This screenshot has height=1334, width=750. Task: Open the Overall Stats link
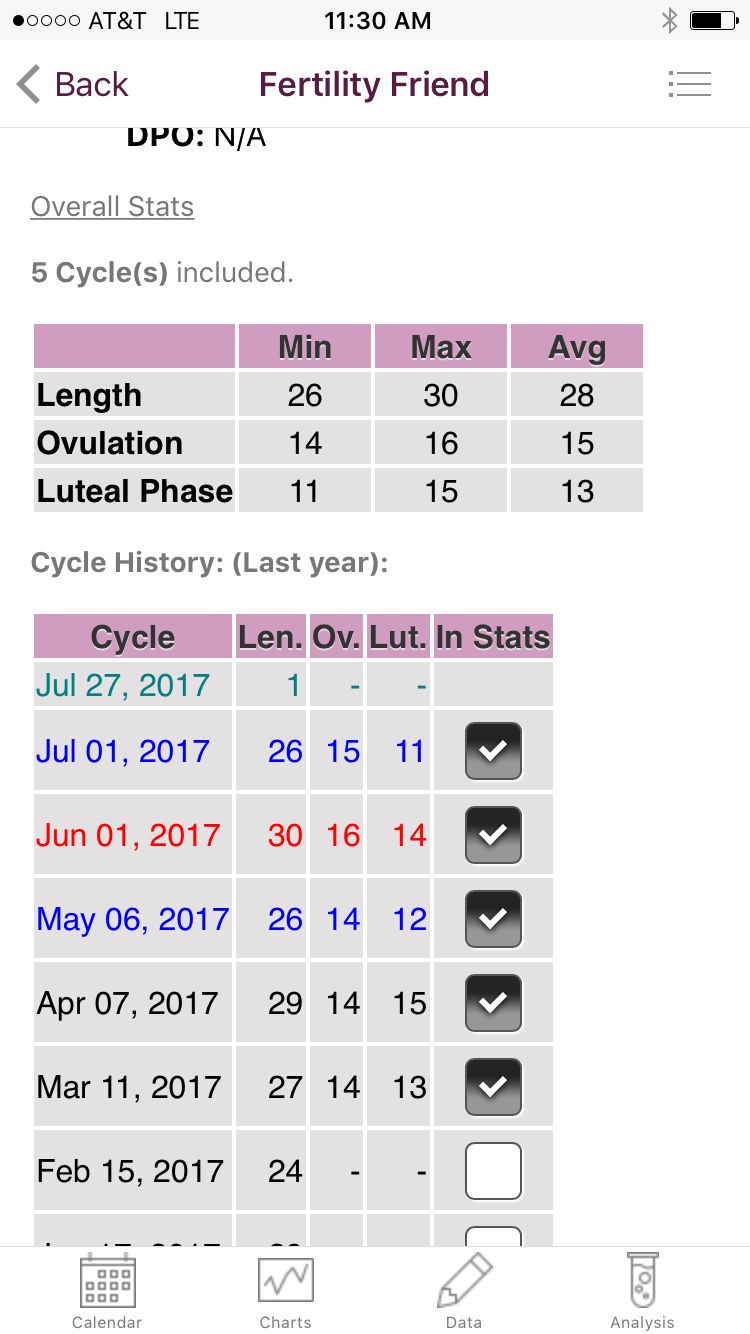pyautogui.click(x=112, y=207)
